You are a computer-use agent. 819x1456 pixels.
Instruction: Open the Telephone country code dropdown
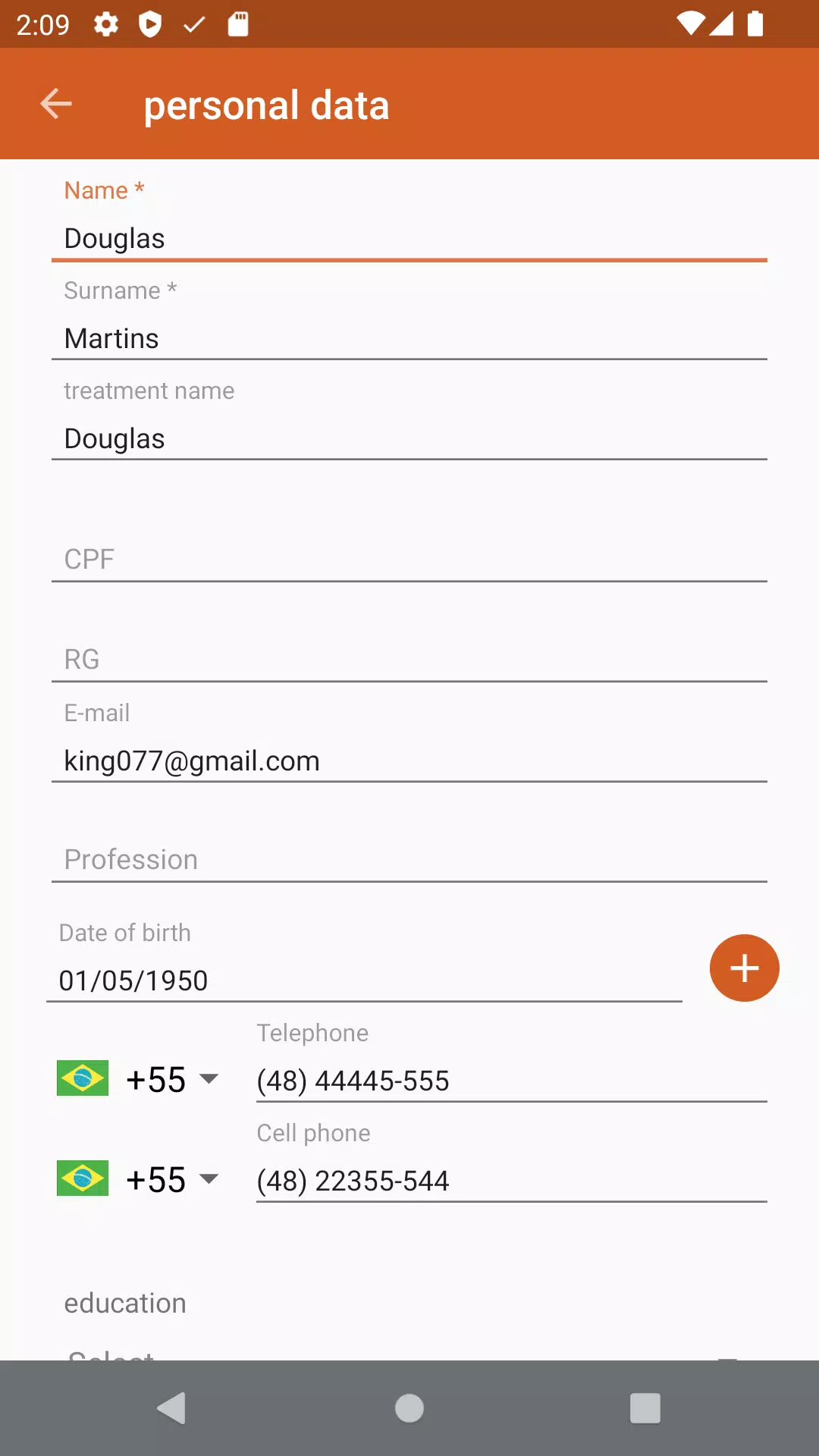coord(139,1079)
